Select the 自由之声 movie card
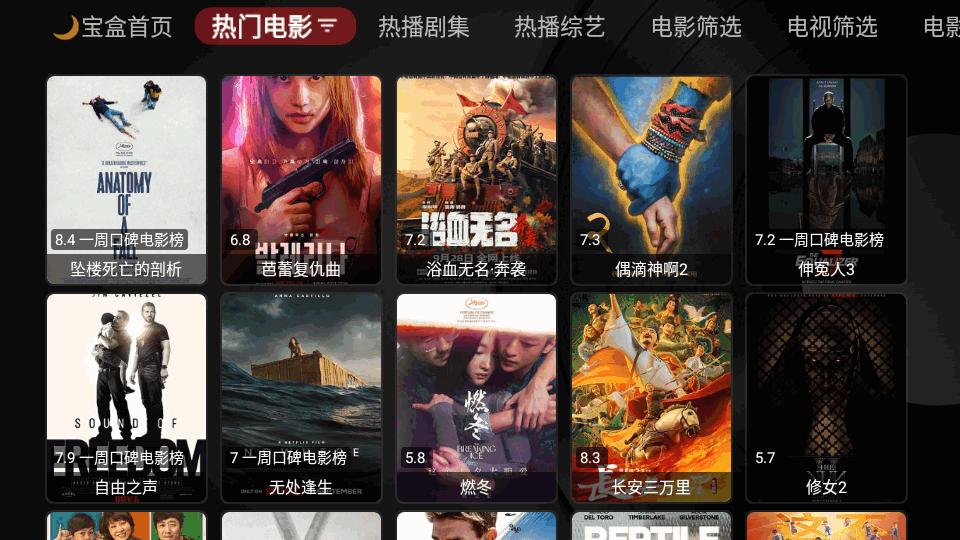The image size is (960, 540). pyautogui.click(x=126, y=398)
